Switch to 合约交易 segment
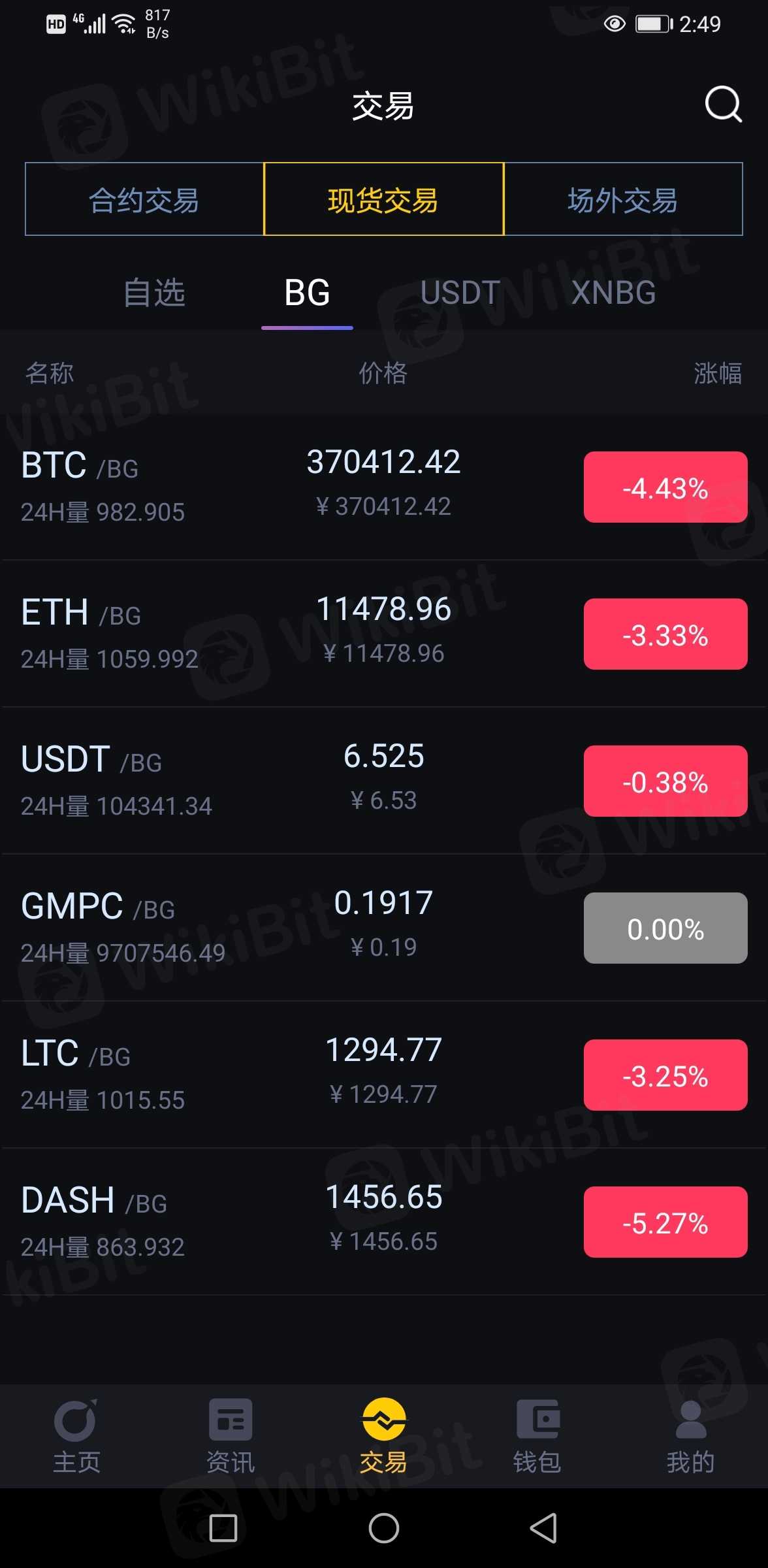Viewport: 768px width, 1568px height. [x=144, y=199]
